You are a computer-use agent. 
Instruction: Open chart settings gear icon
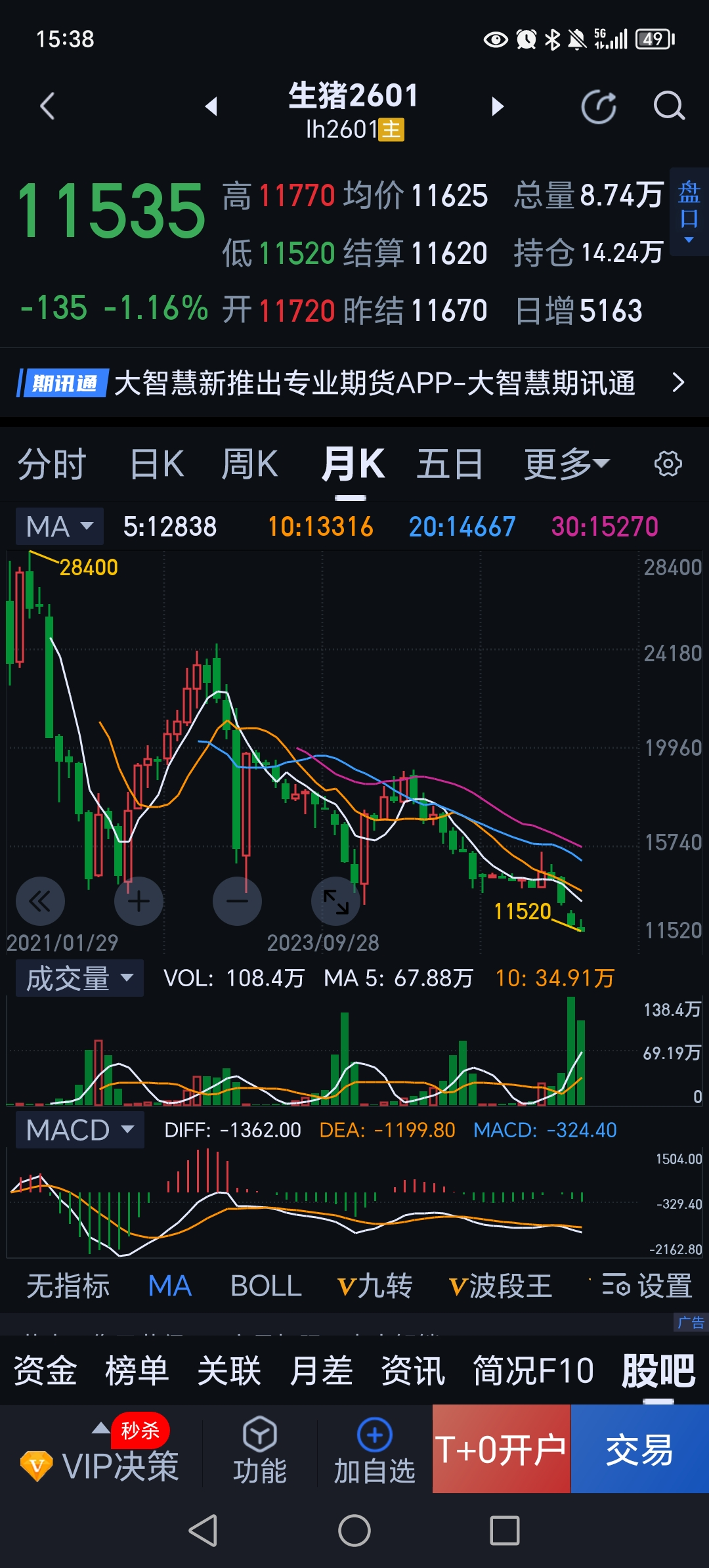[668, 464]
